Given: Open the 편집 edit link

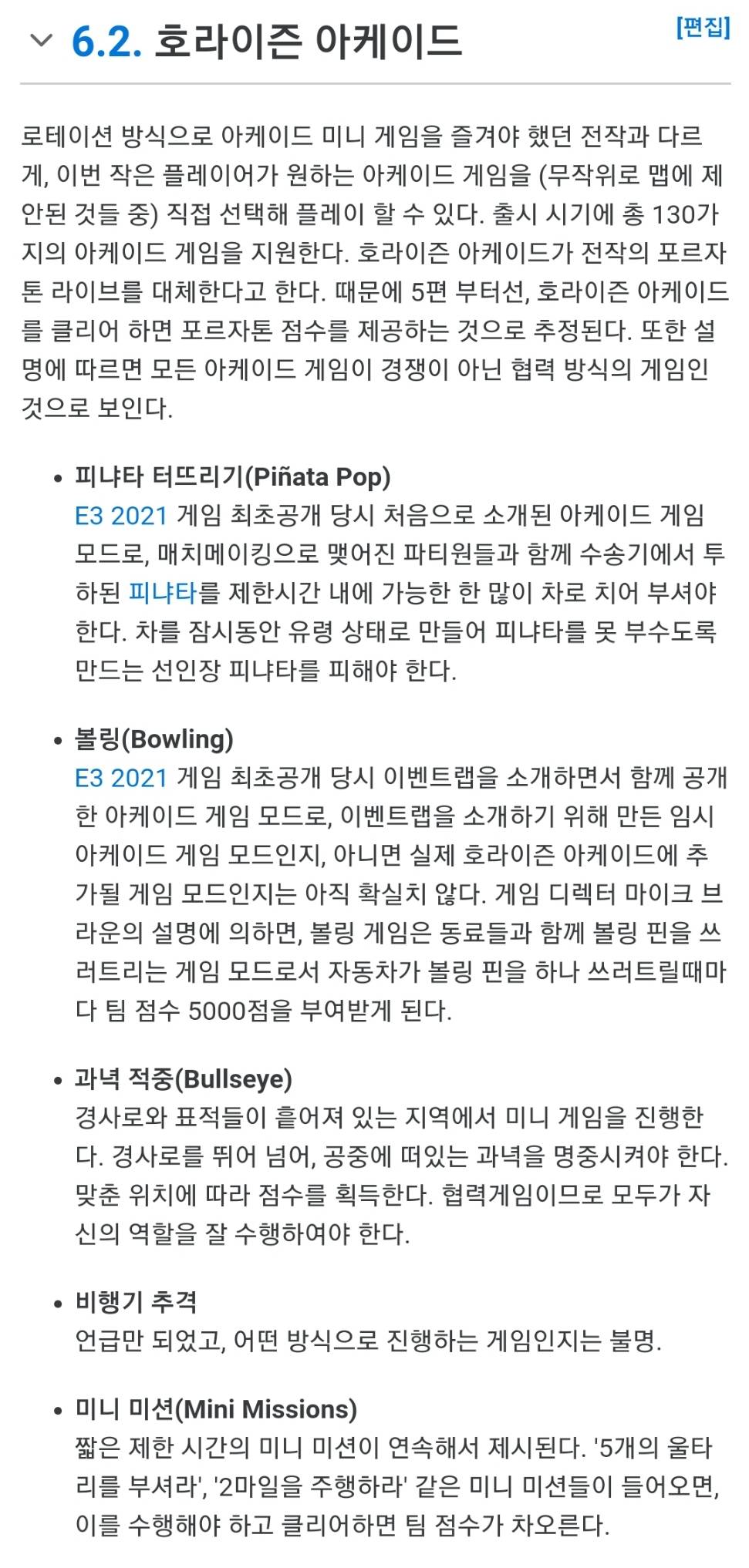Looking at the screenshot, I should (702, 28).
